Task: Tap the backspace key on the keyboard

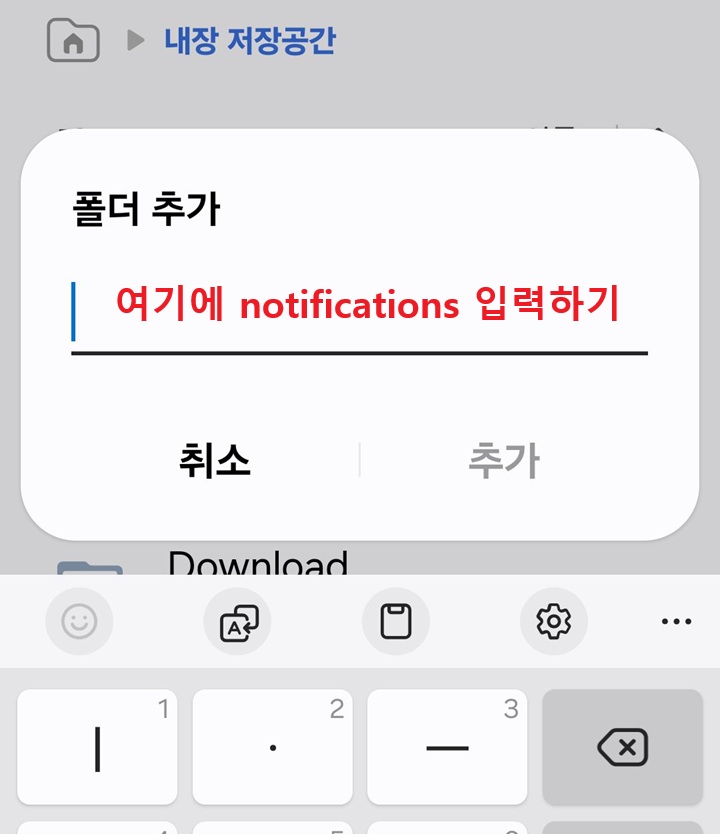Action: click(621, 748)
